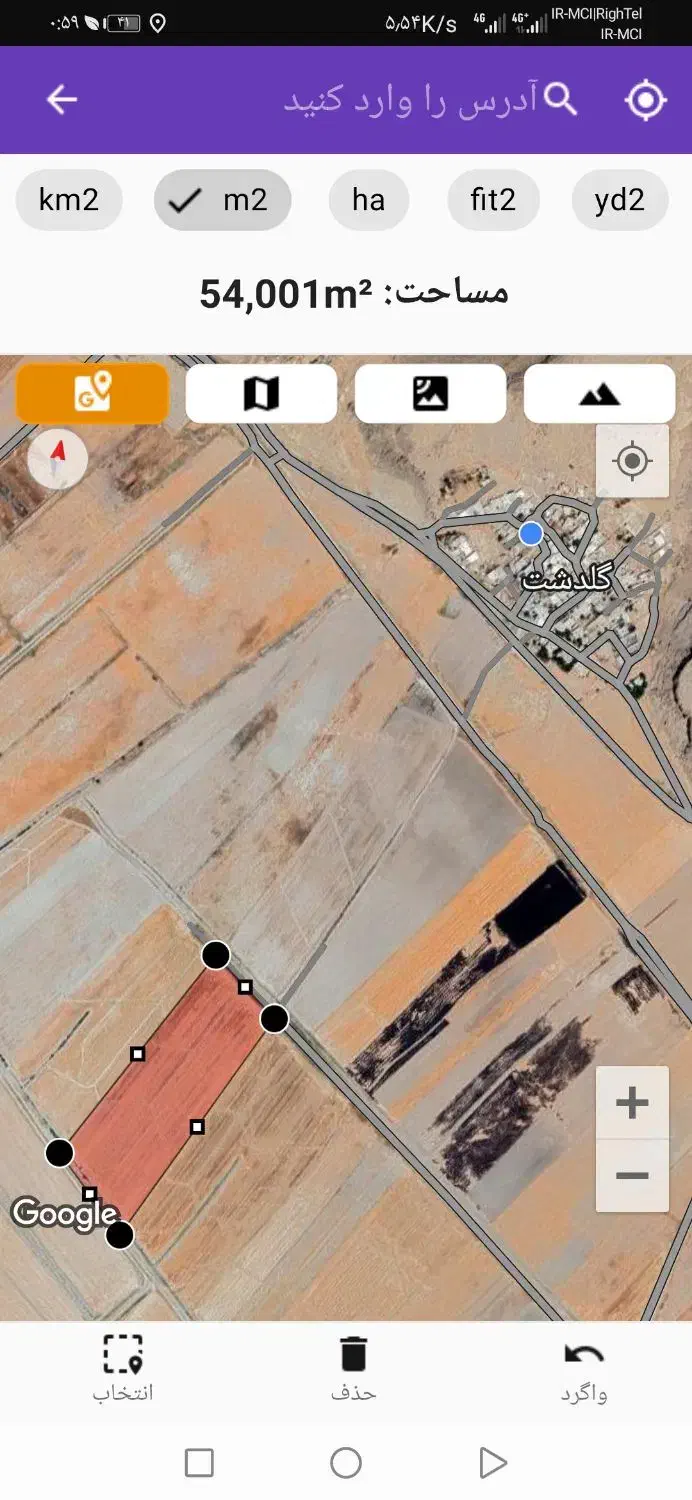Tap the my location button on map
692x1500 pixels.
(632, 461)
